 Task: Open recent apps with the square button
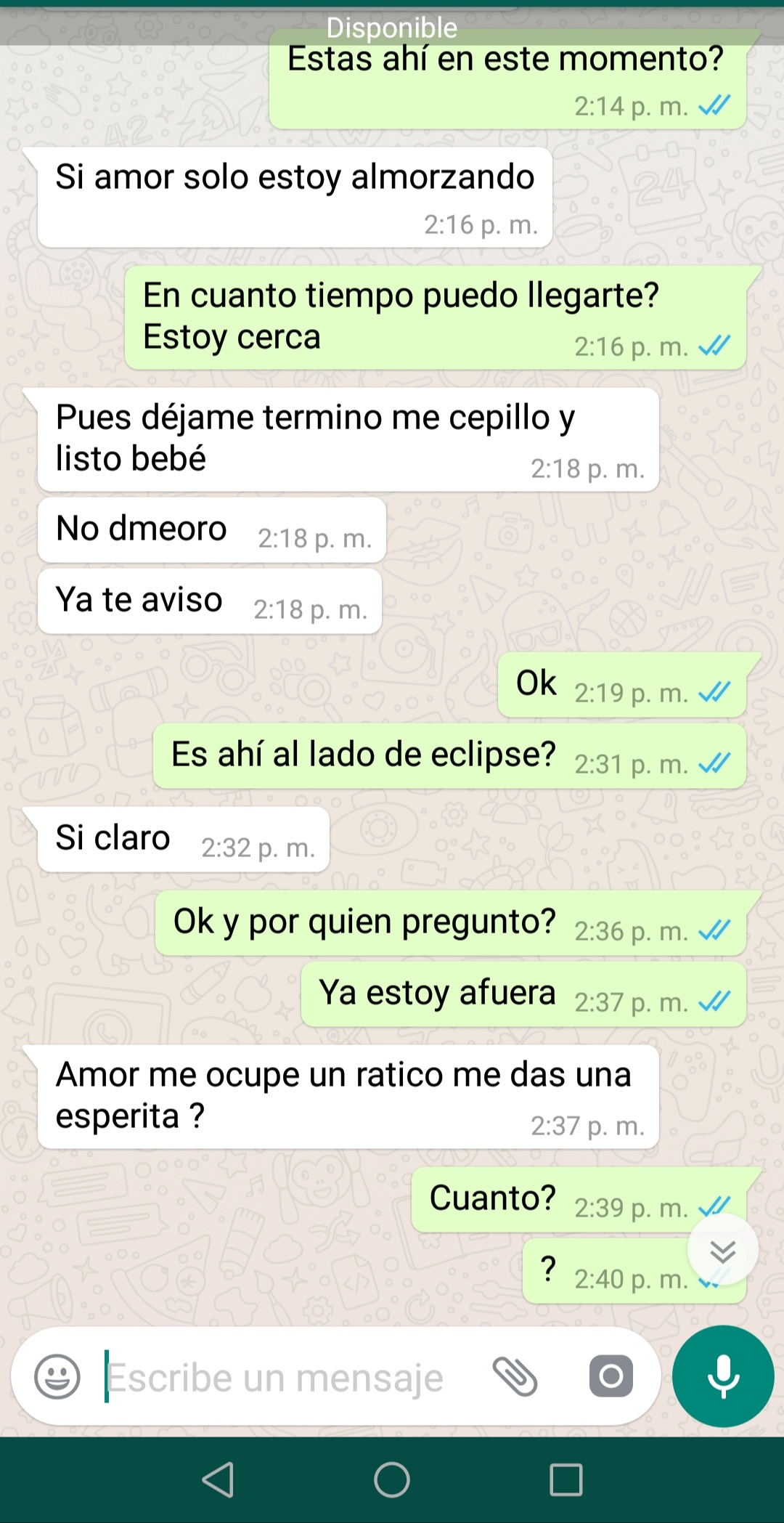pyautogui.click(x=566, y=1479)
